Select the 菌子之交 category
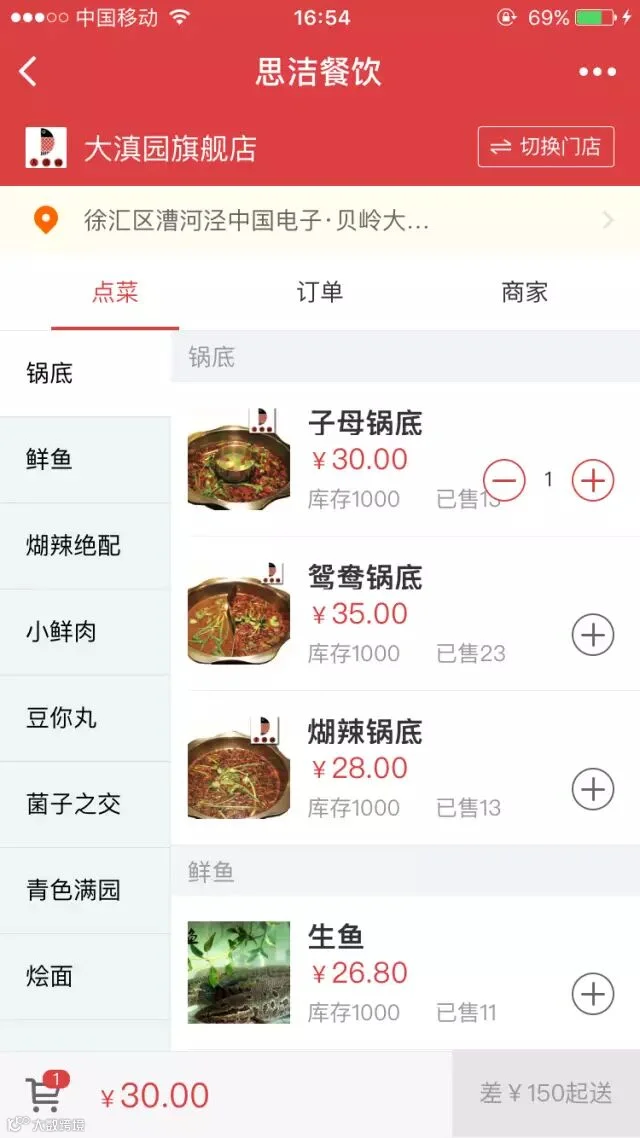Viewport: 640px width, 1138px height. point(85,804)
